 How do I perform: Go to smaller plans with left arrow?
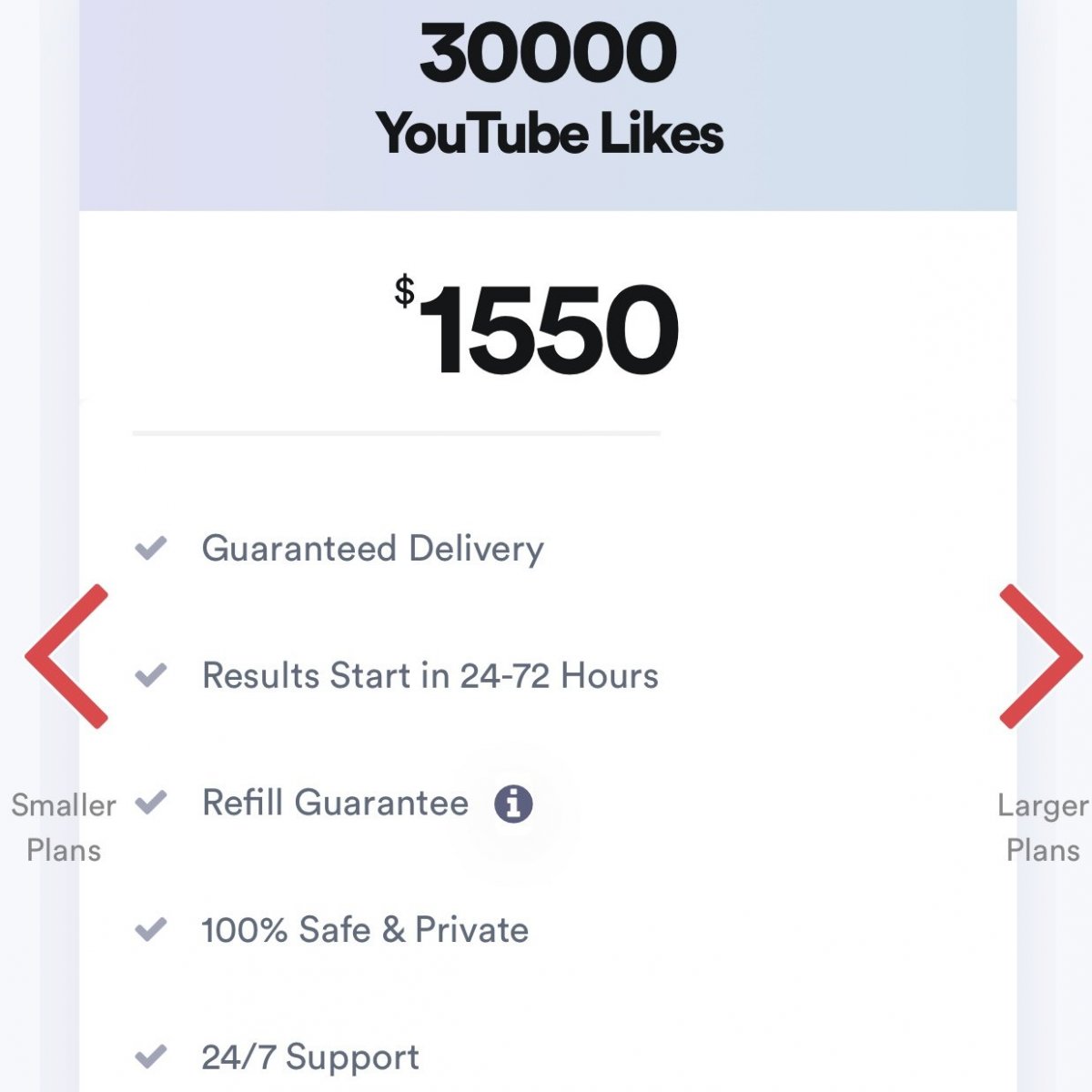(66, 656)
